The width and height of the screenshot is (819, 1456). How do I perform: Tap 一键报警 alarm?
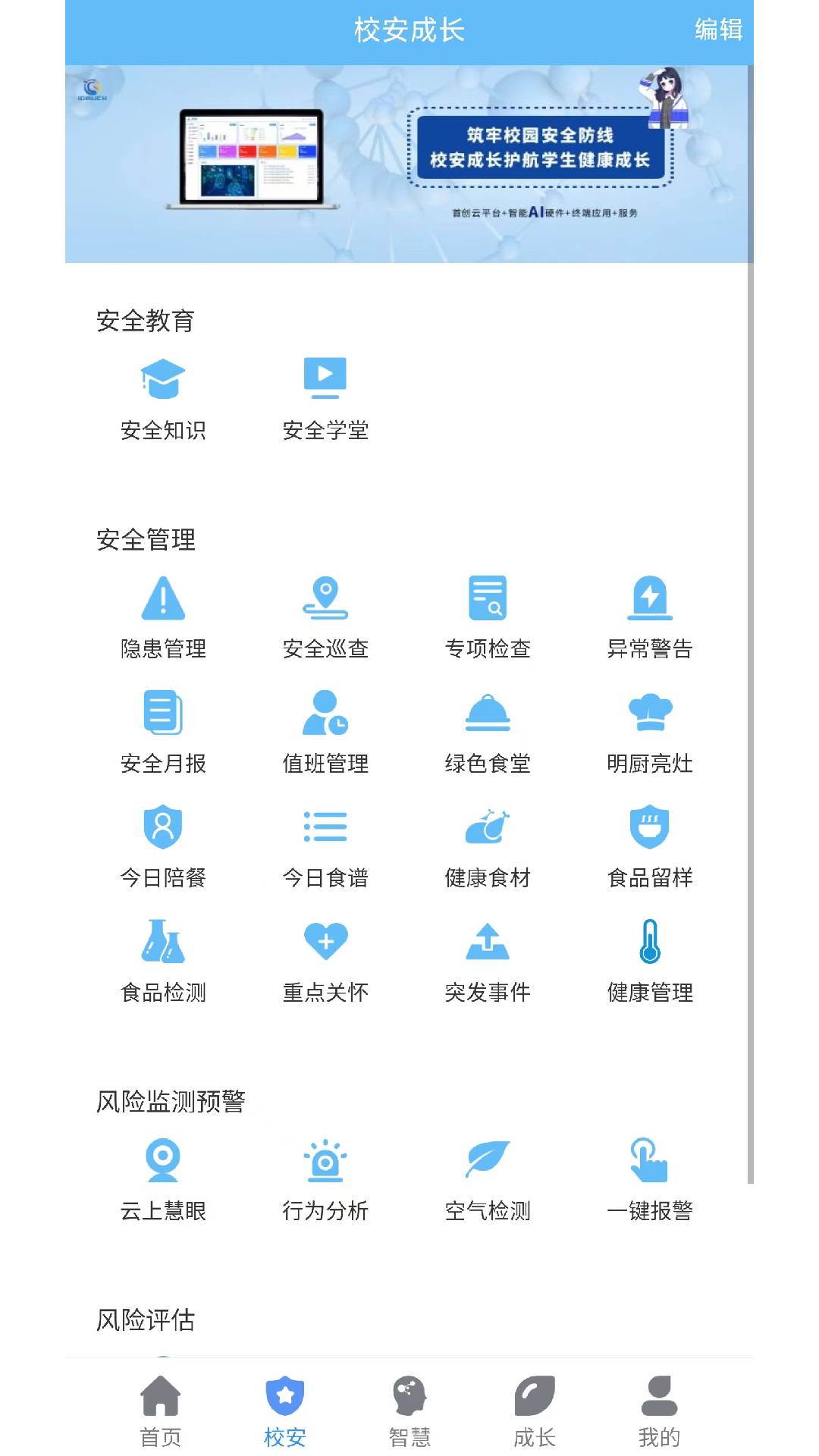click(650, 1178)
